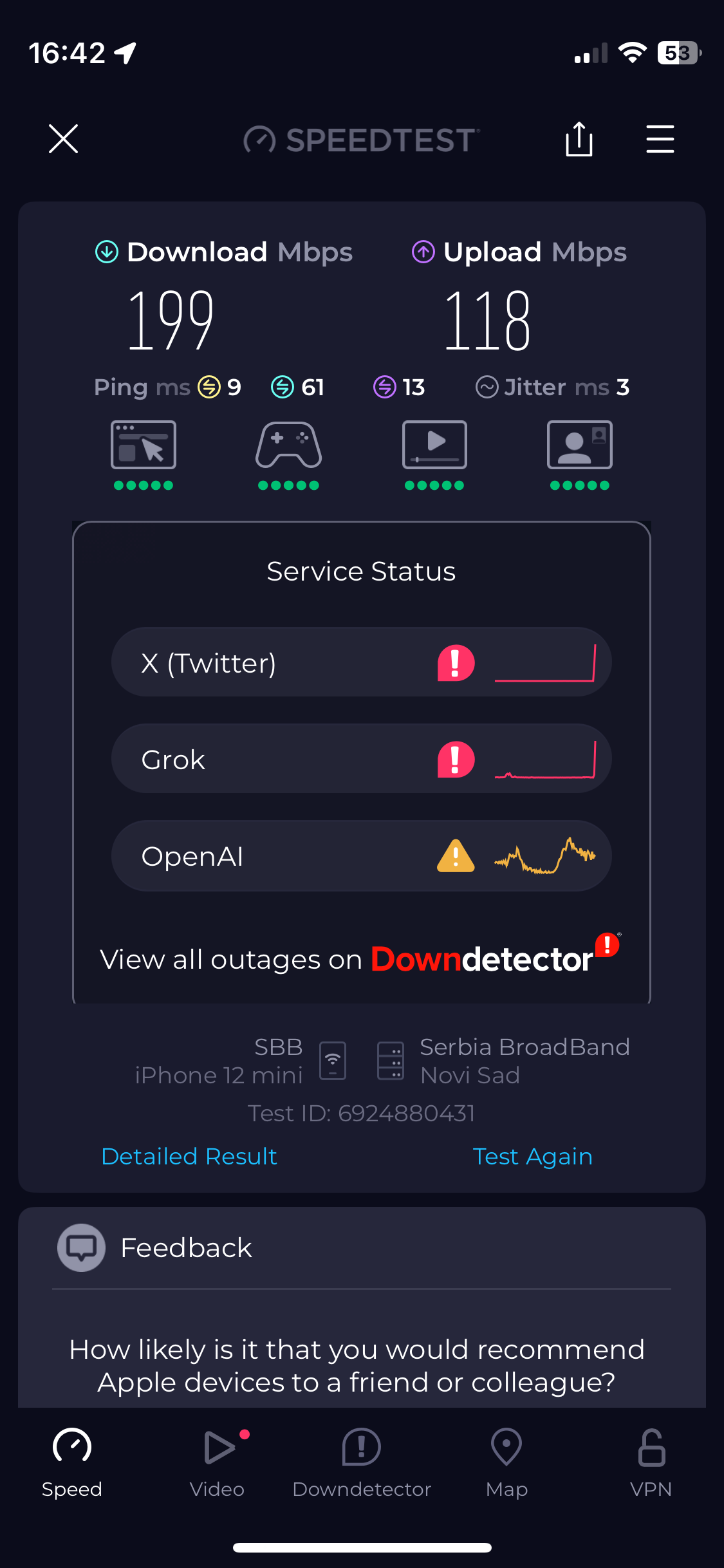Open X (Twitter) service status
This screenshot has height=1568, width=724.
pos(361,662)
